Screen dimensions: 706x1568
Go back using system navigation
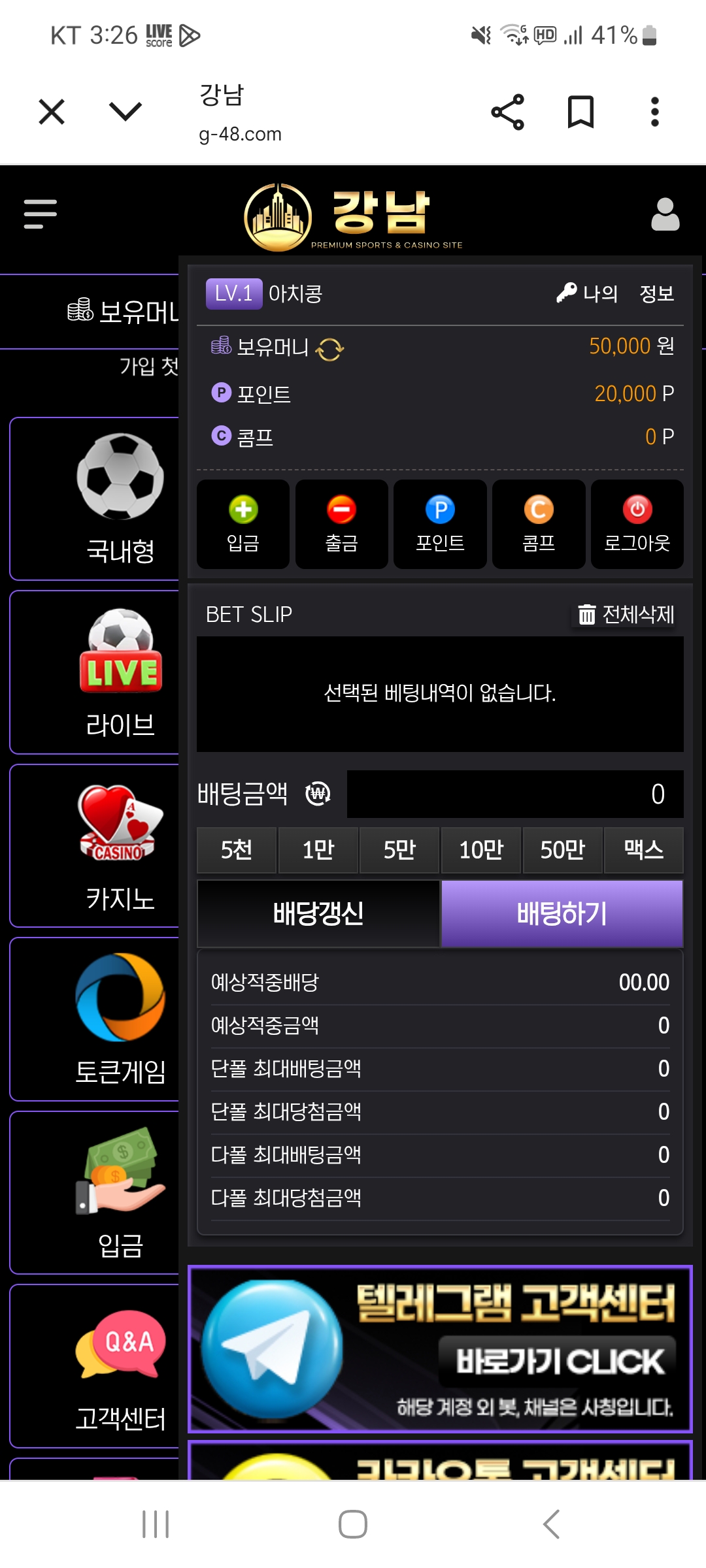pos(551,1524)
